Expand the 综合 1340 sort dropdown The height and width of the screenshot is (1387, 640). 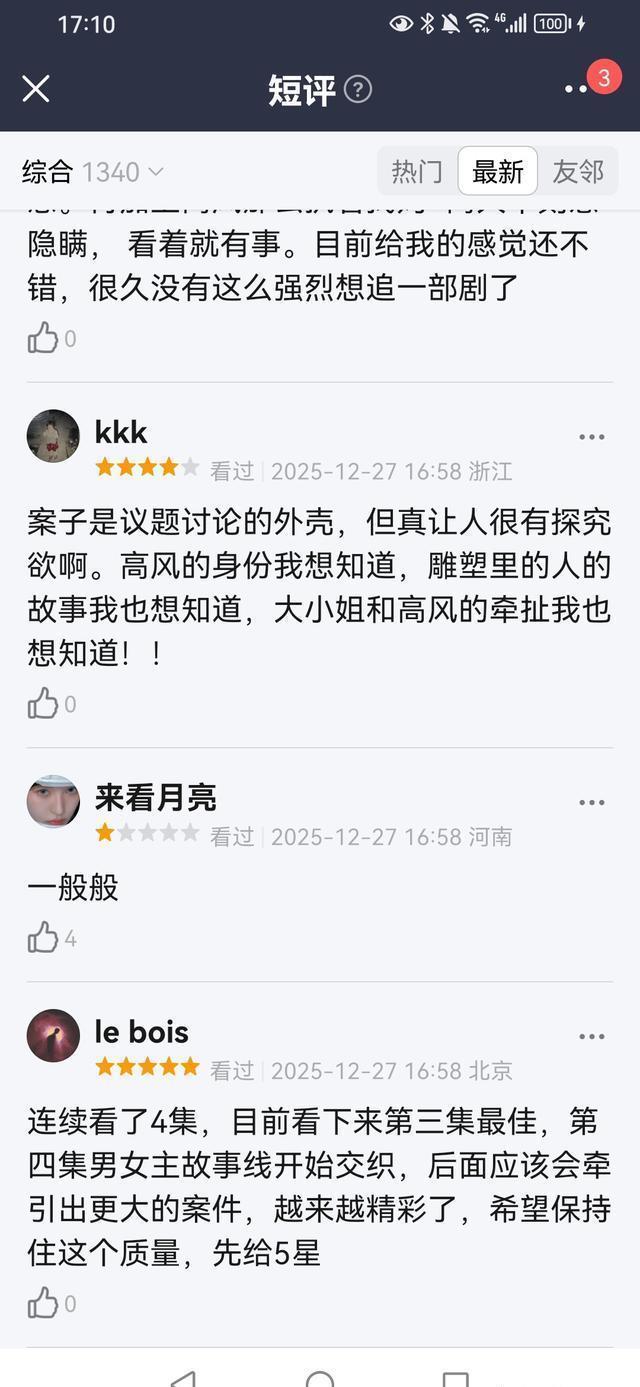(93, 172)
